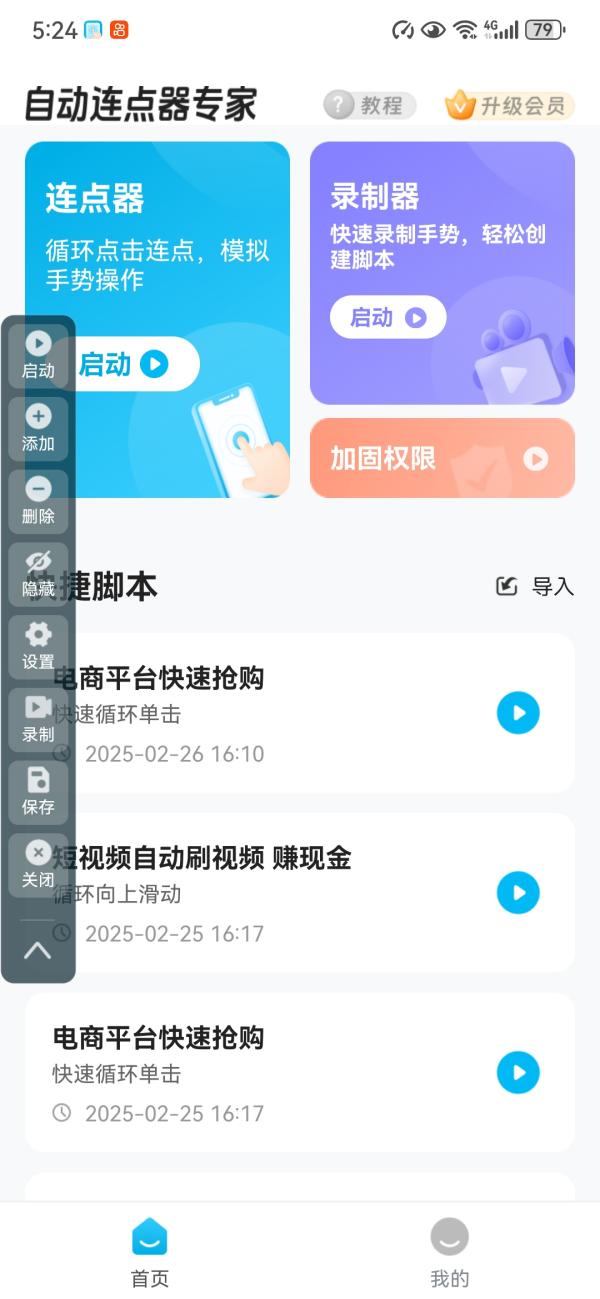600x1299 pixels.
Task: Save the script with 保存
Action: click(x=38, y=791)
